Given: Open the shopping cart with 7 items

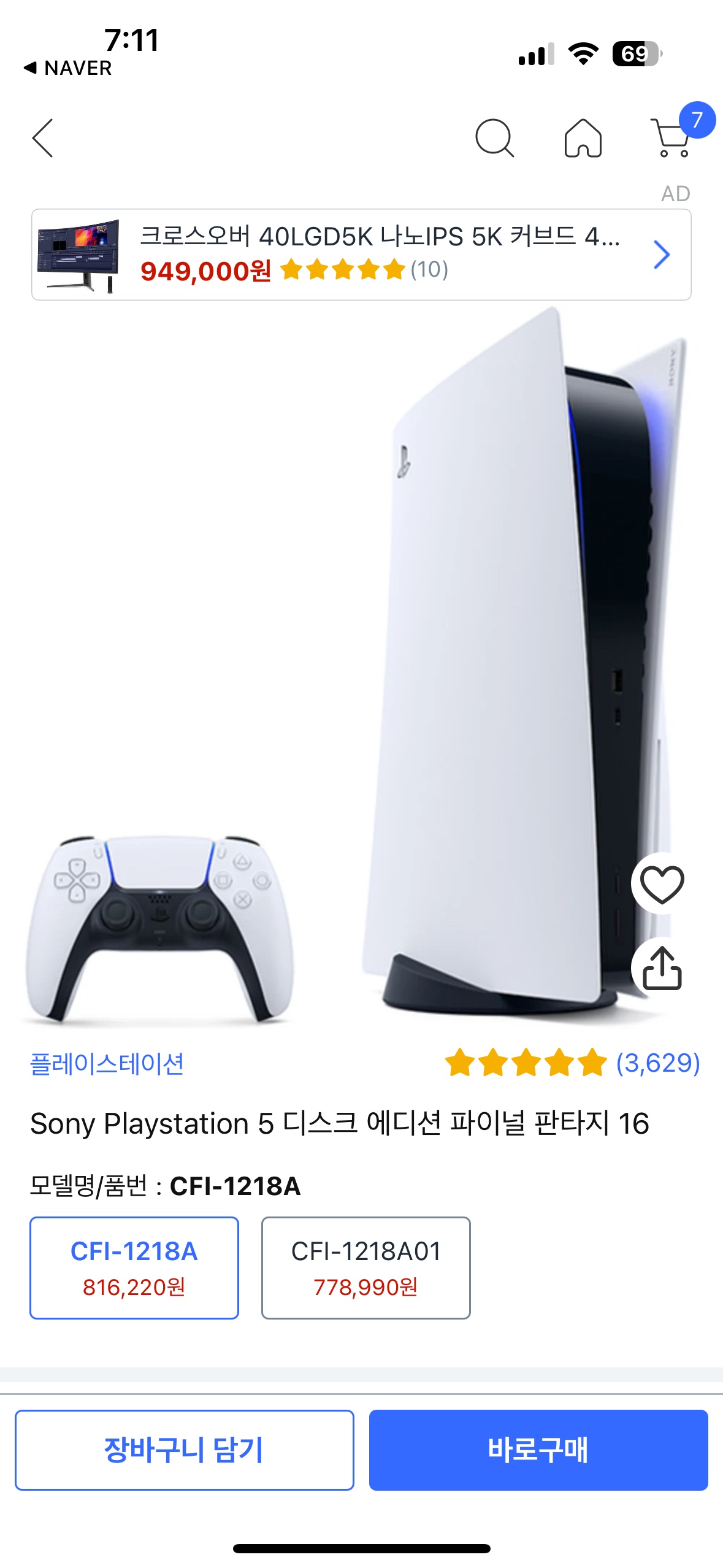Looking at the screenshot, I should tap(671, 138).
